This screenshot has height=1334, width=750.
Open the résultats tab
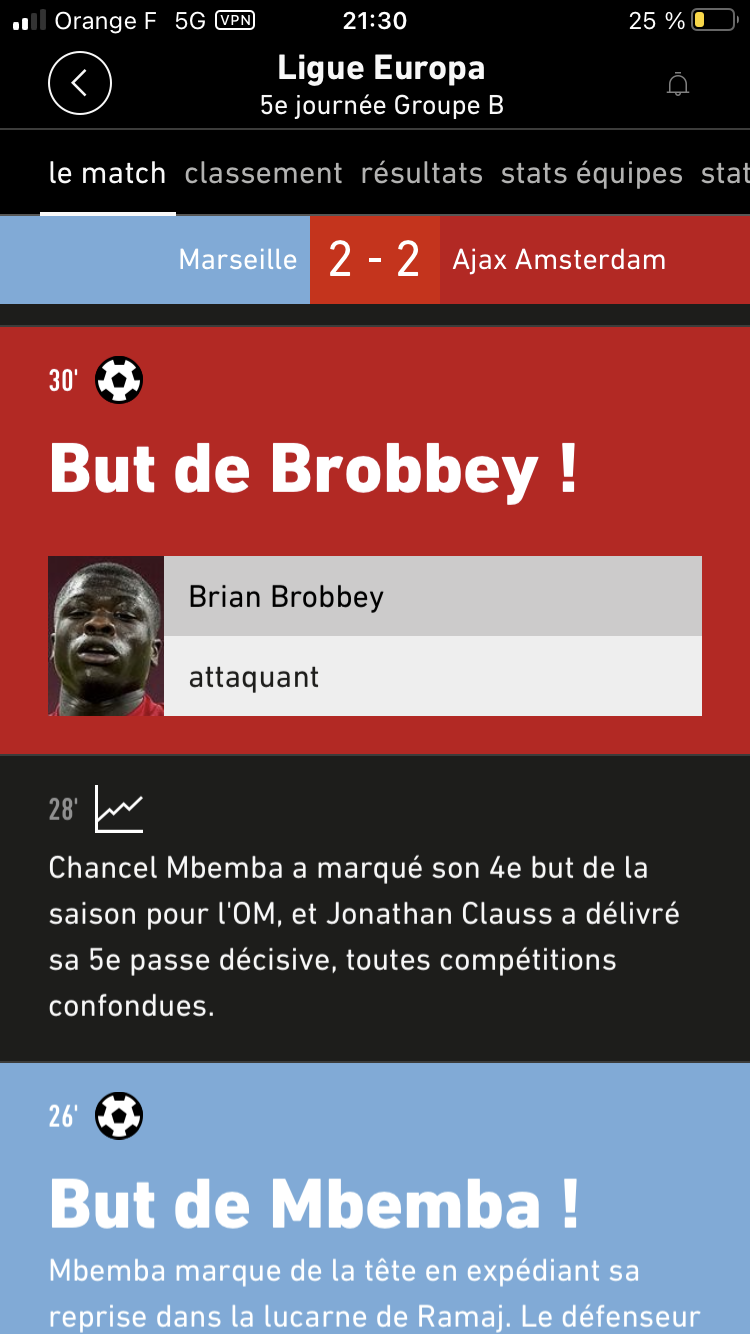coord(421,173)
